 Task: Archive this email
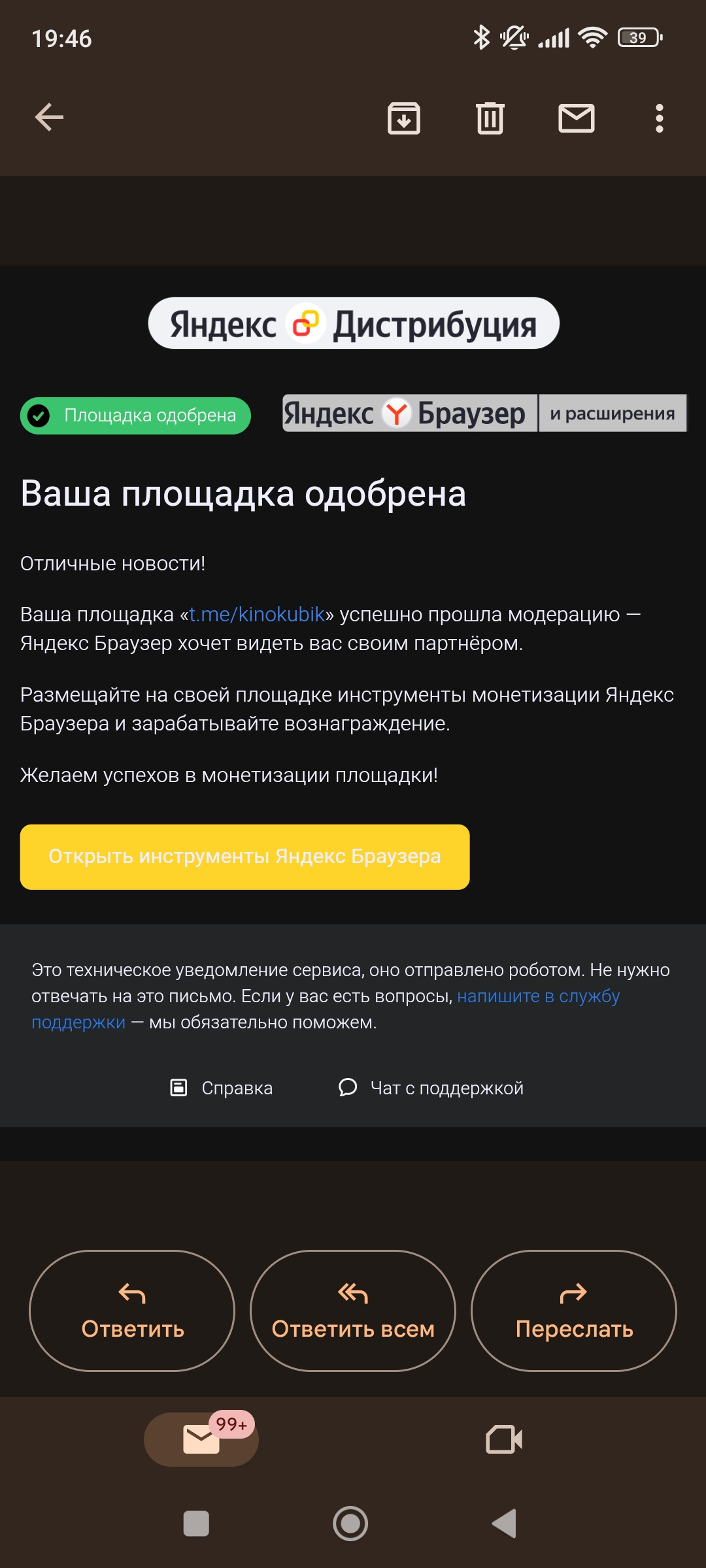tap(404, 118)
